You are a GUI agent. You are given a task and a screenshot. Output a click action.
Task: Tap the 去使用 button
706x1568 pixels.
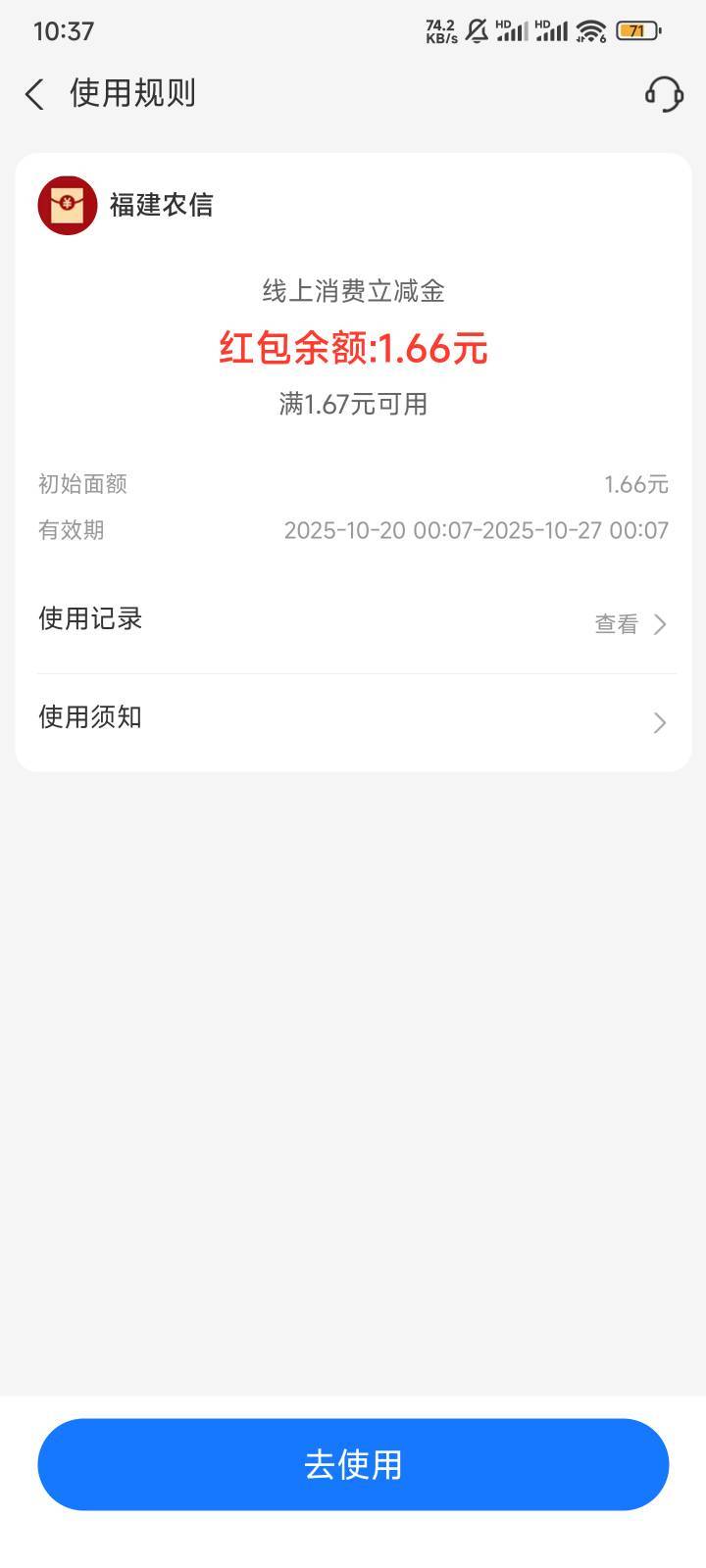click(353, 1464)
